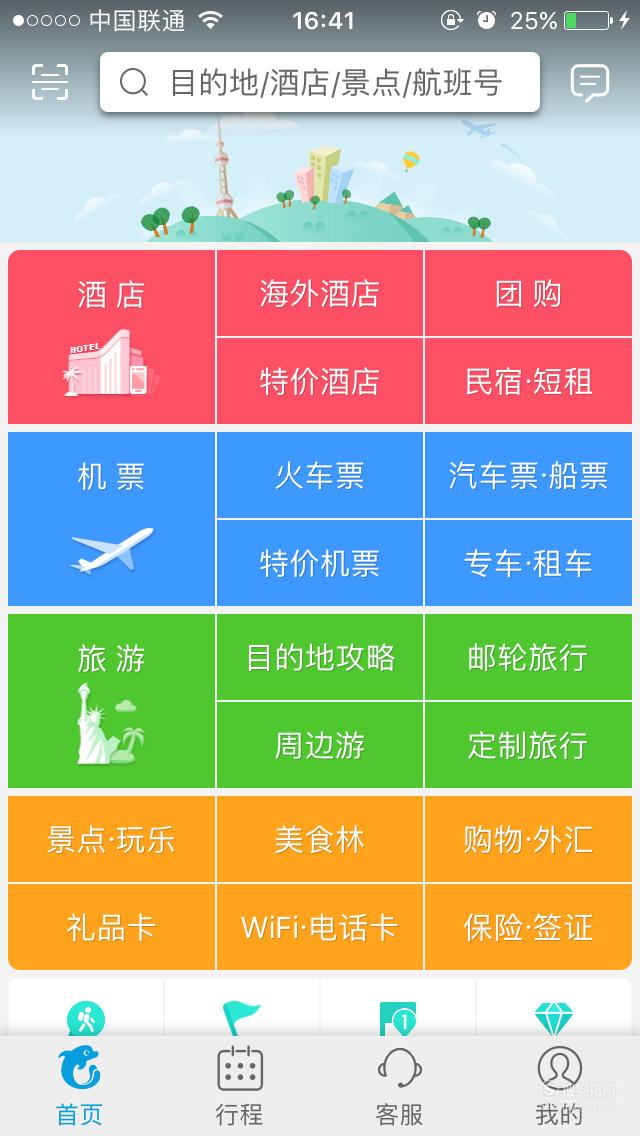The width and height of the screenshot is (640, 1136).
Task: Open 民宿·短租 homestays
Action: coord(528,381)
